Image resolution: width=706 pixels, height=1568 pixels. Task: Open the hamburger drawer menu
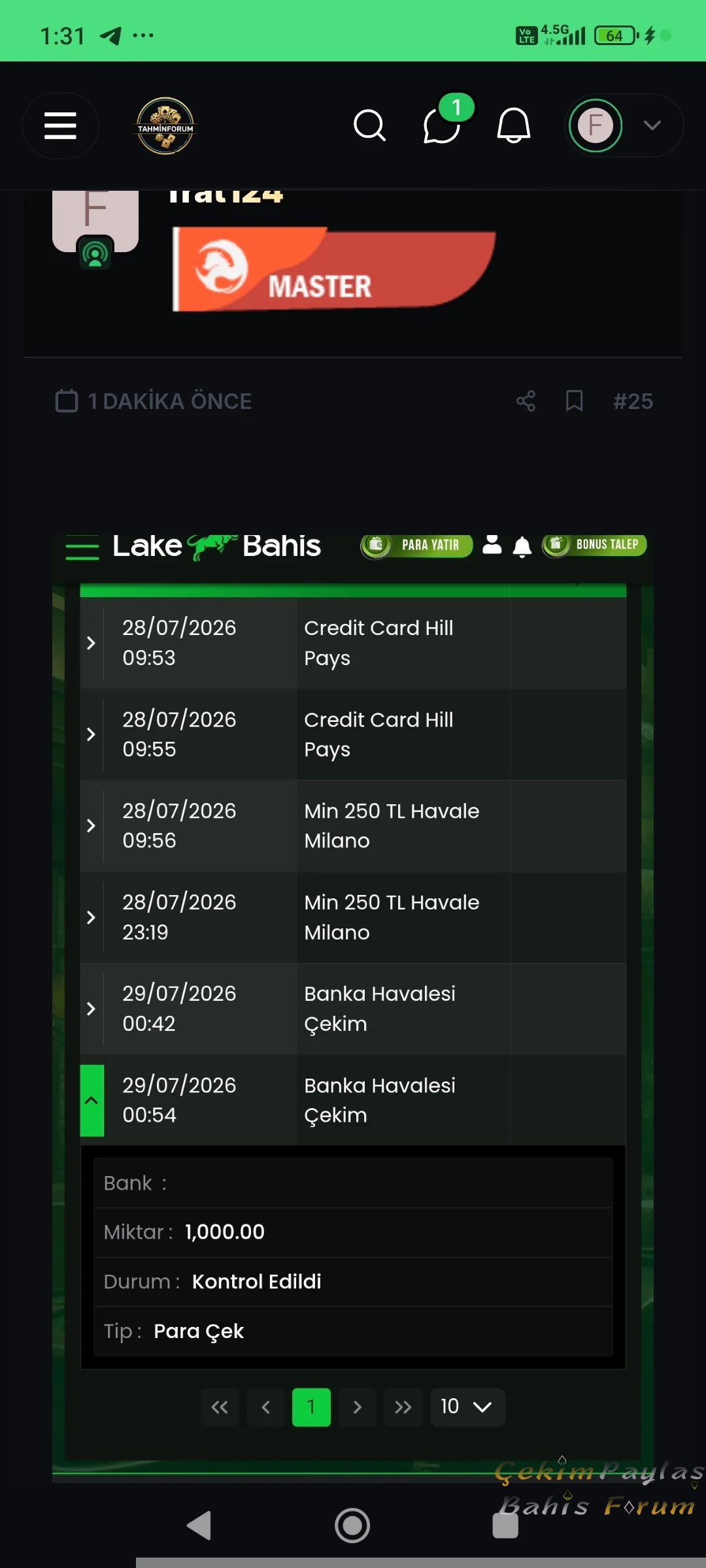(60, 125)
